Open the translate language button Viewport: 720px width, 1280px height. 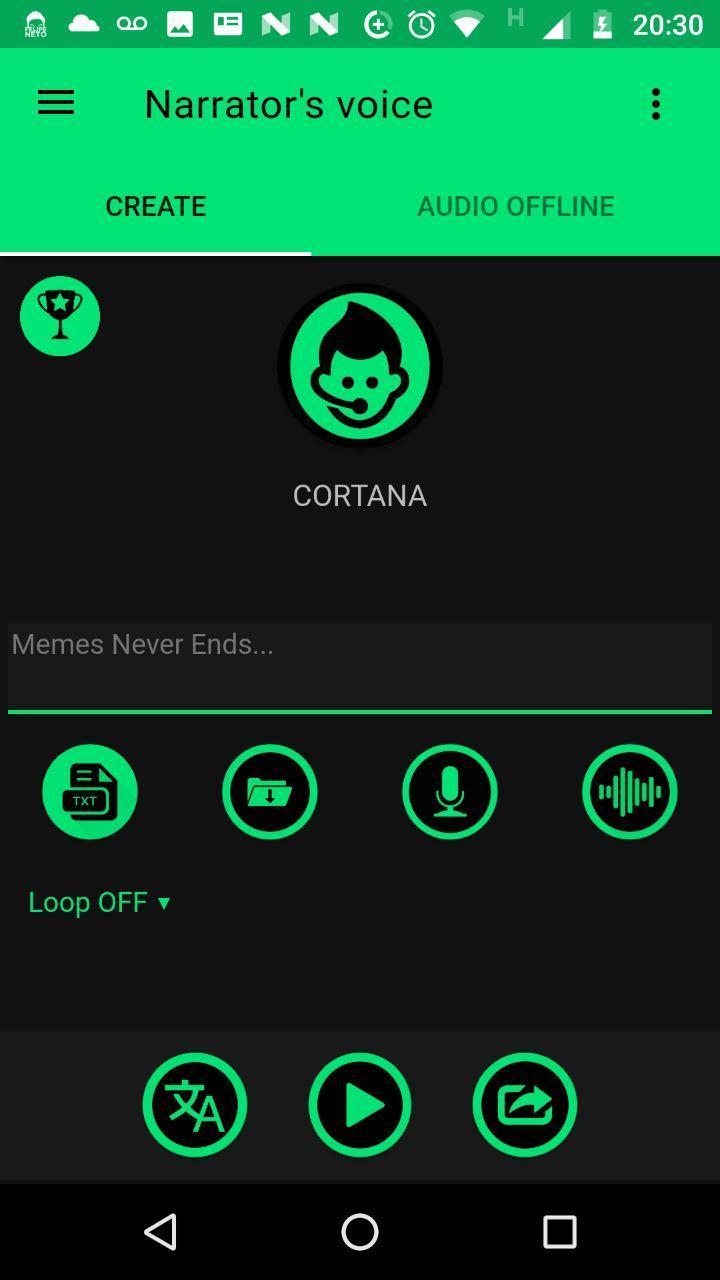click(195, 1105)
